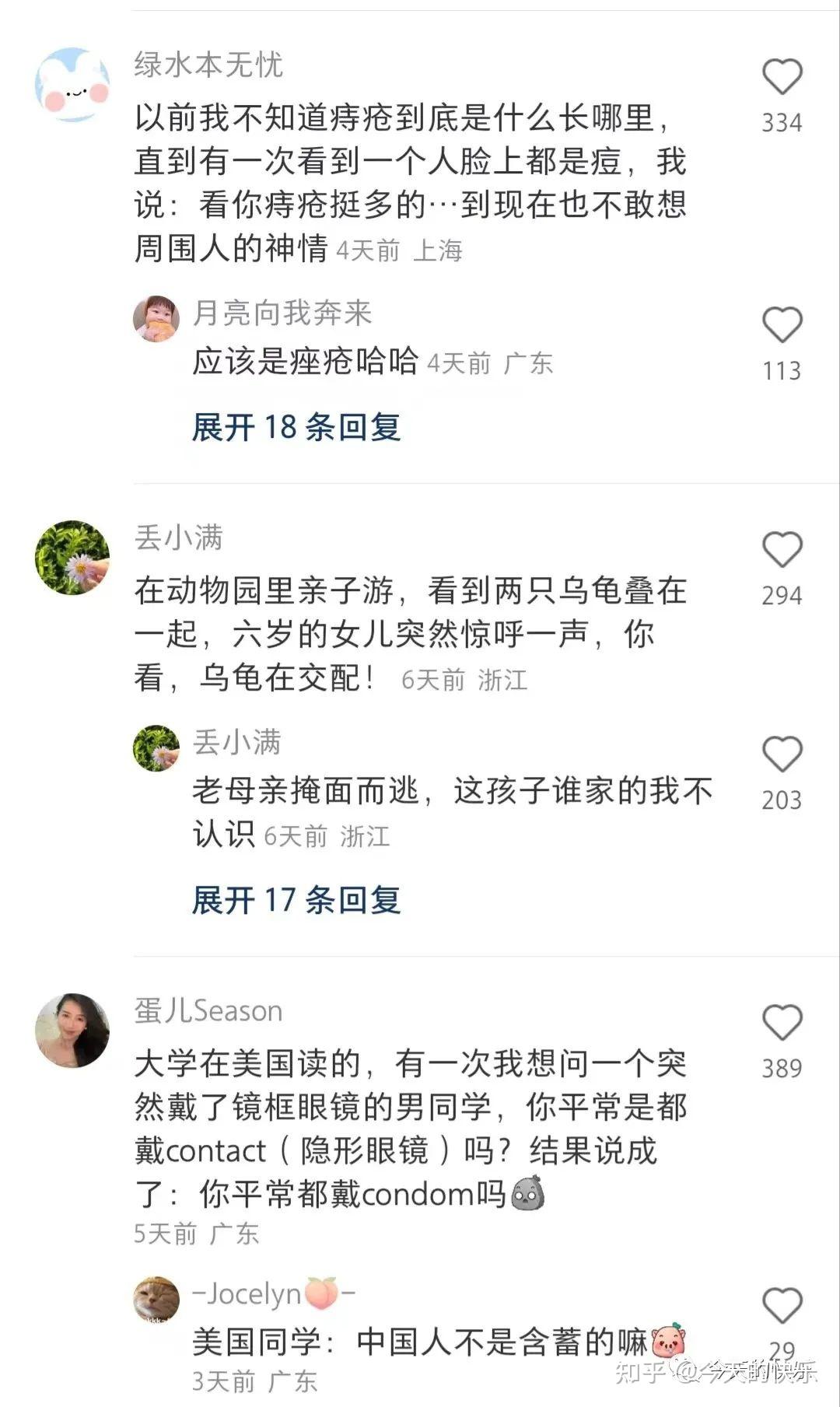Open the username 蛋儿Season
Image resolution: width=840 pixels, height=1407 pixels.
[208, 1010]
